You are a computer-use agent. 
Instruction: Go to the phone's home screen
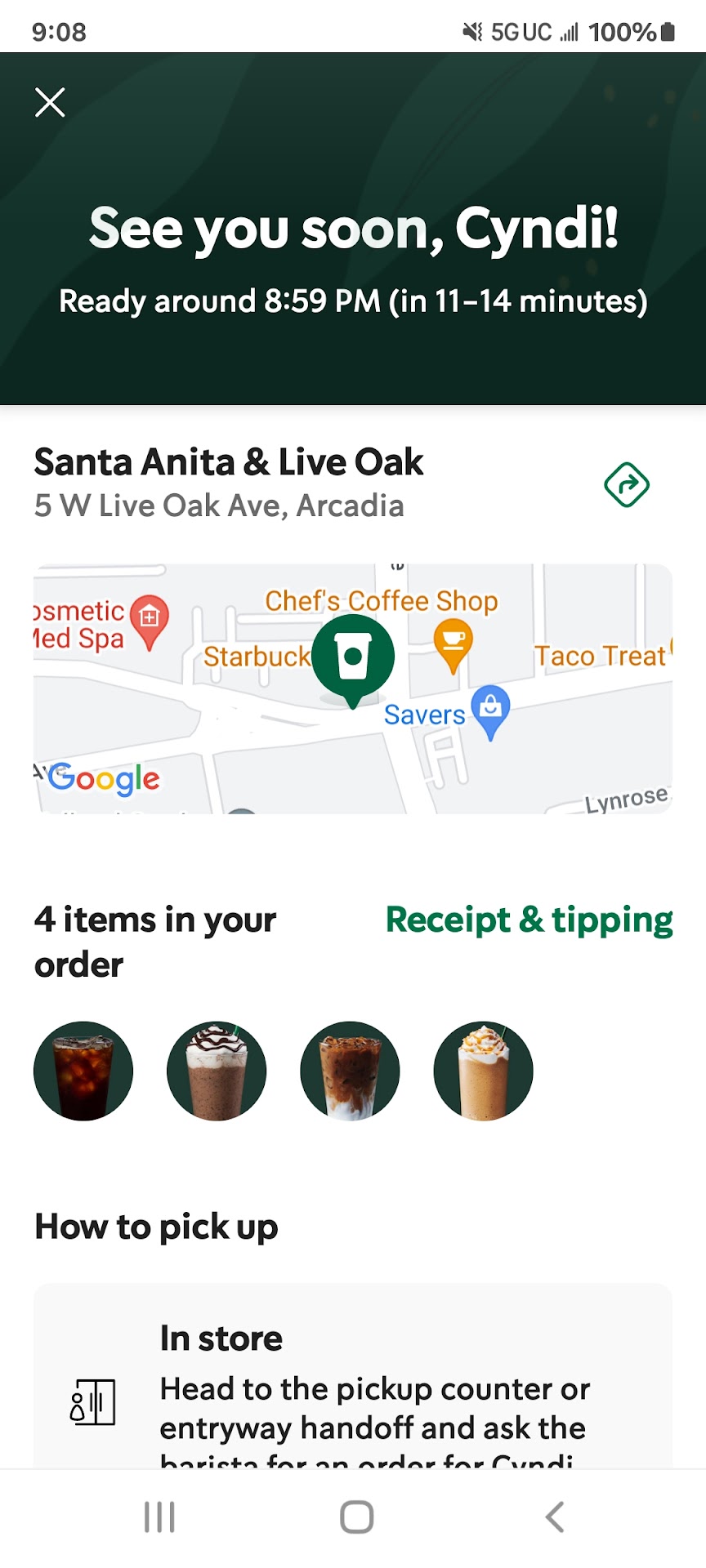[356, 1517]
